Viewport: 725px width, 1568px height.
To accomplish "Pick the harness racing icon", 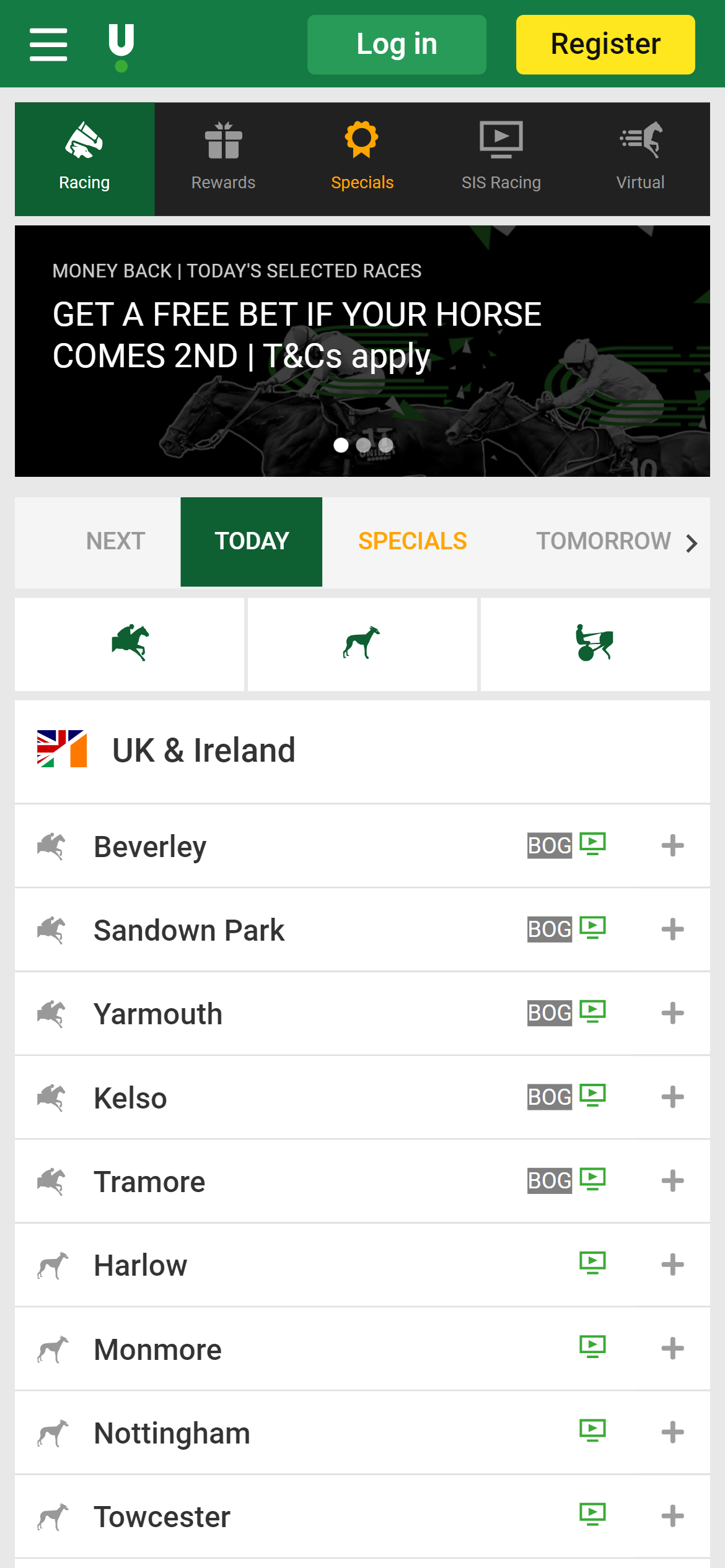I will (x=594, y=644).
